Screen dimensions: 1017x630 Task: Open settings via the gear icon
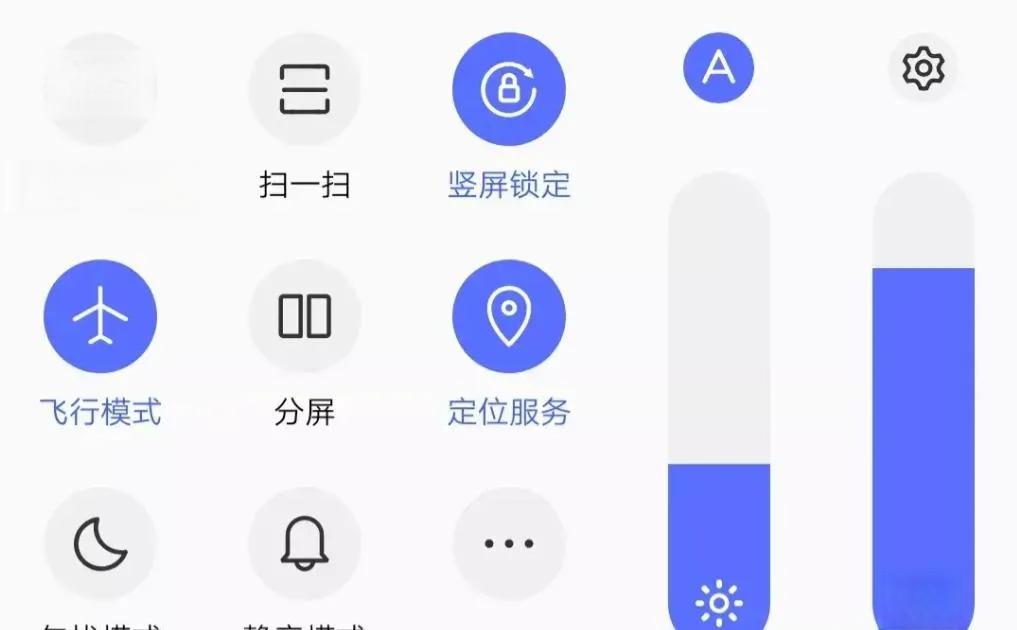click(923, 68)
